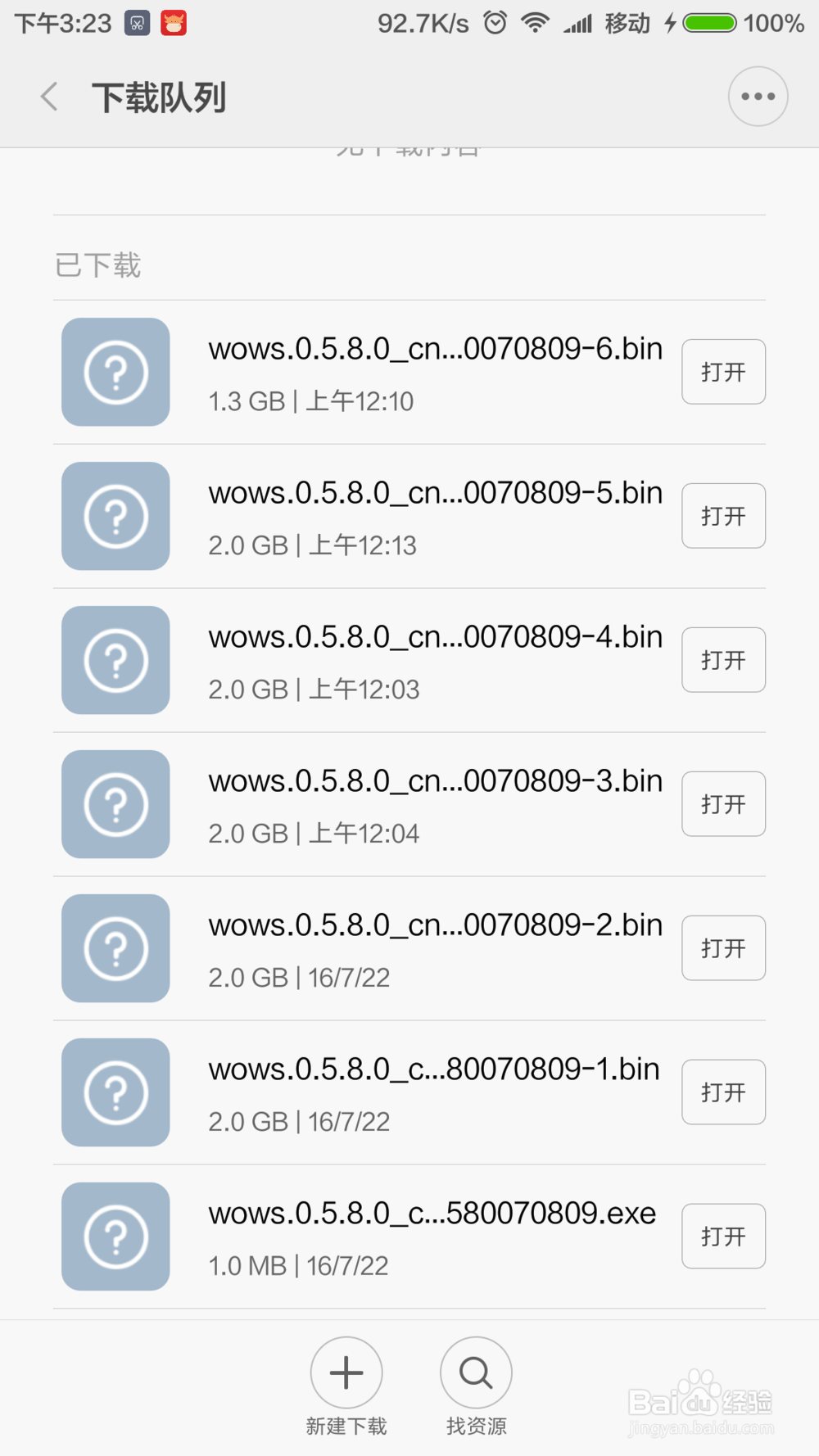Tap 打开 for the 0070809-6.bin file
Image resolution: width=819 pixels, height=1456 pixels.
(723, 372)
